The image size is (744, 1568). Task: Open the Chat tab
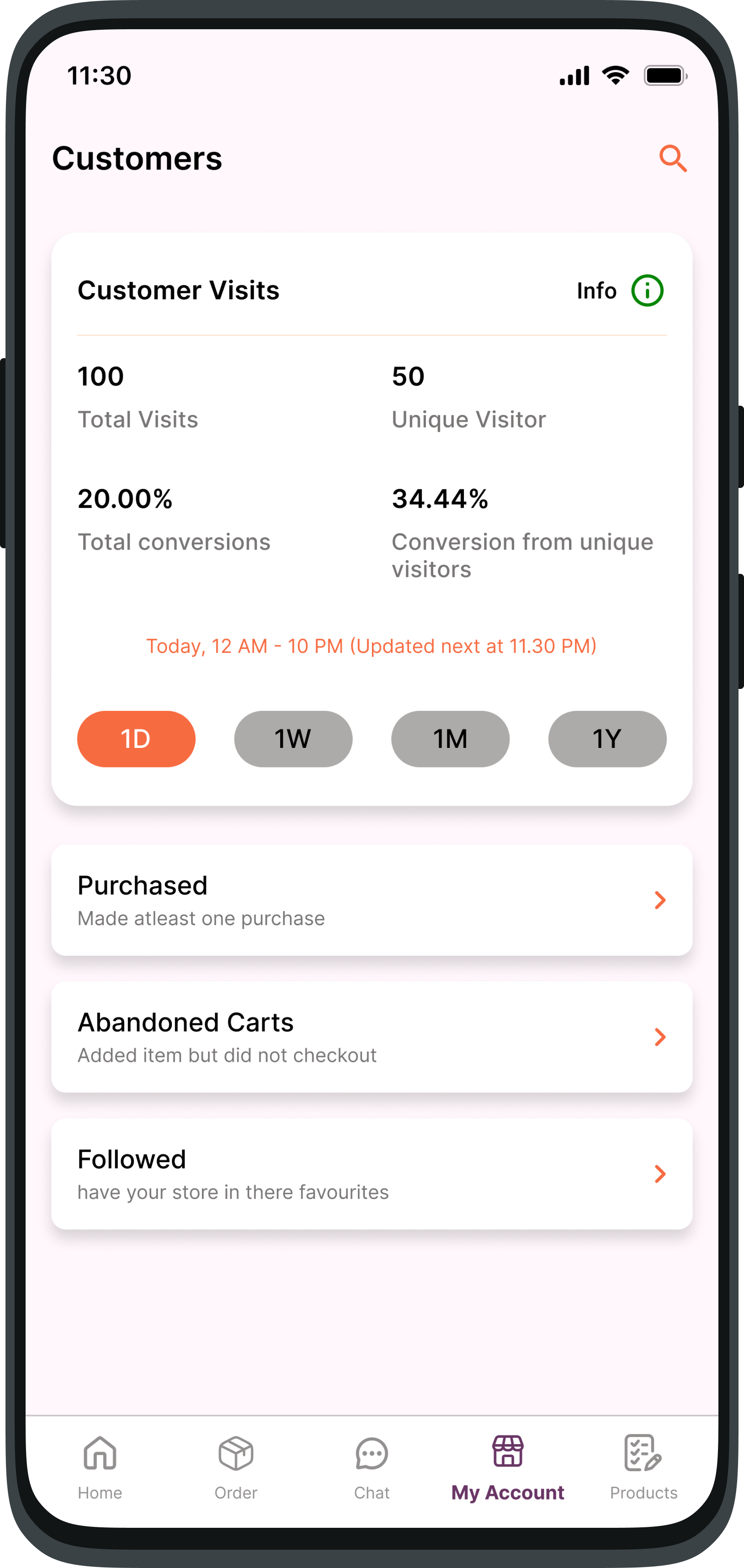click(x=372, y=1467)
